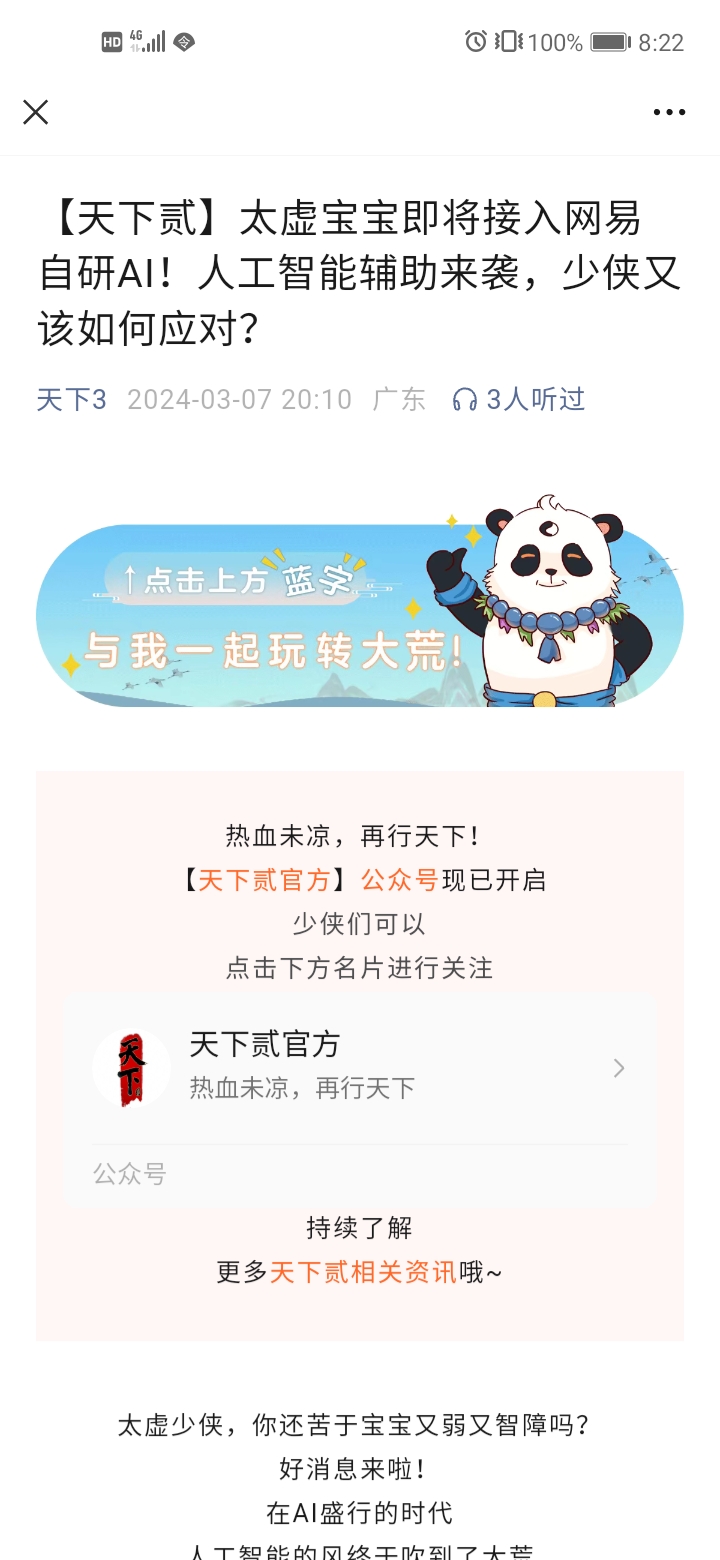720x1560 pixels.
Task: Open the three-dot overflow menu
Action: click(669, 112)
